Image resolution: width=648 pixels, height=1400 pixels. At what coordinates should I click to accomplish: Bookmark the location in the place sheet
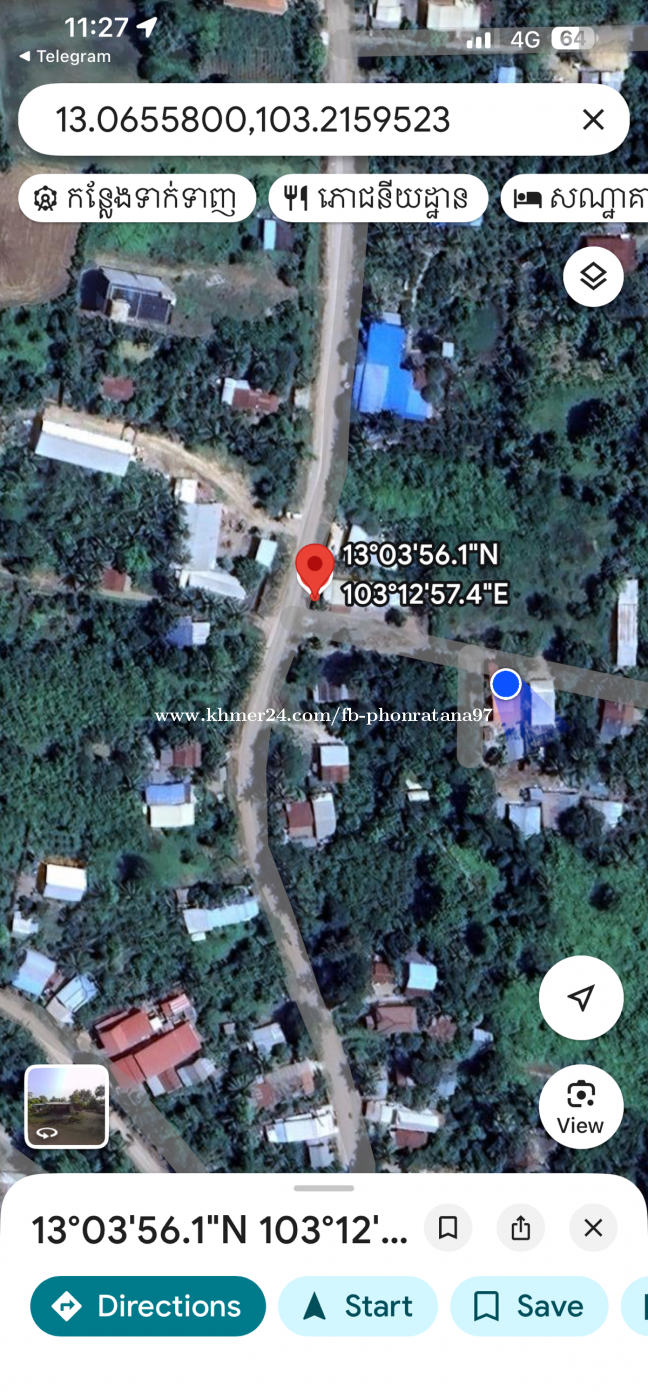[448, 1228]
